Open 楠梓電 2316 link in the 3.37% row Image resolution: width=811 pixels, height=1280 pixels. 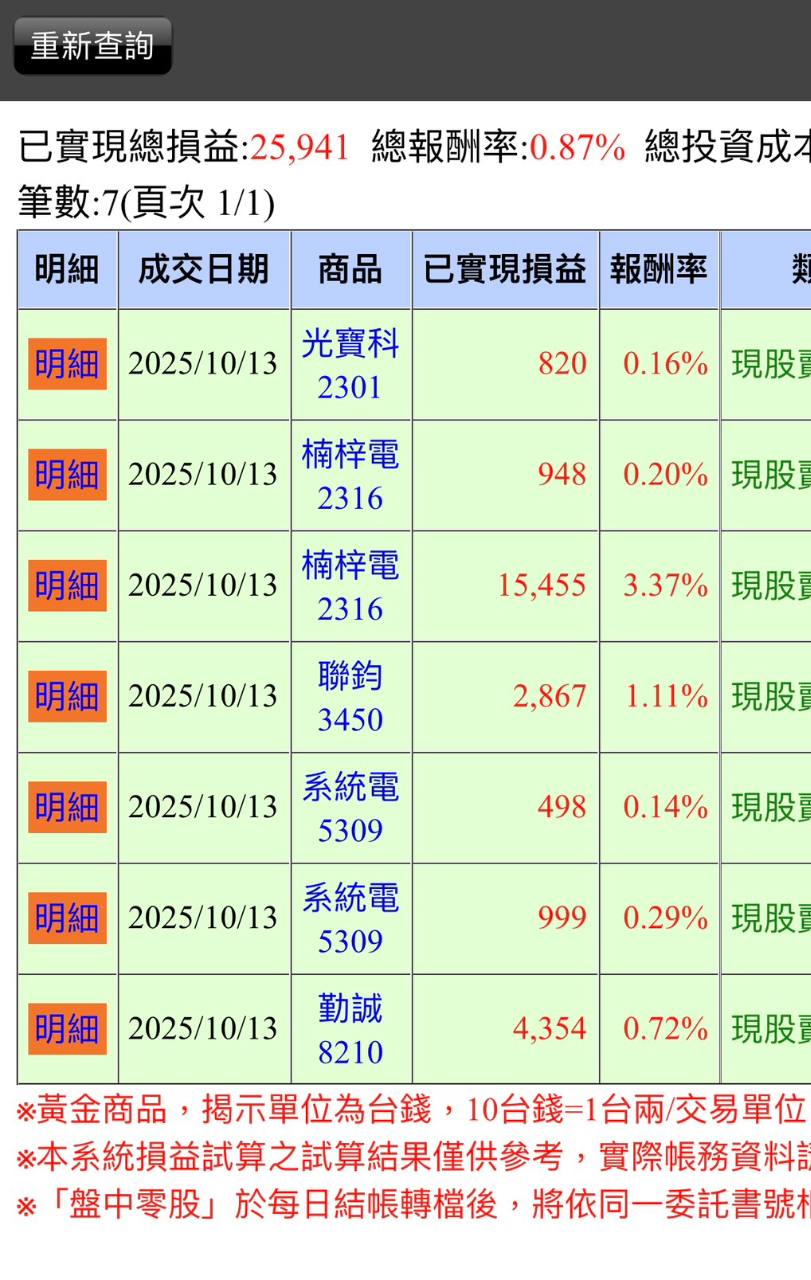point(350,587)
